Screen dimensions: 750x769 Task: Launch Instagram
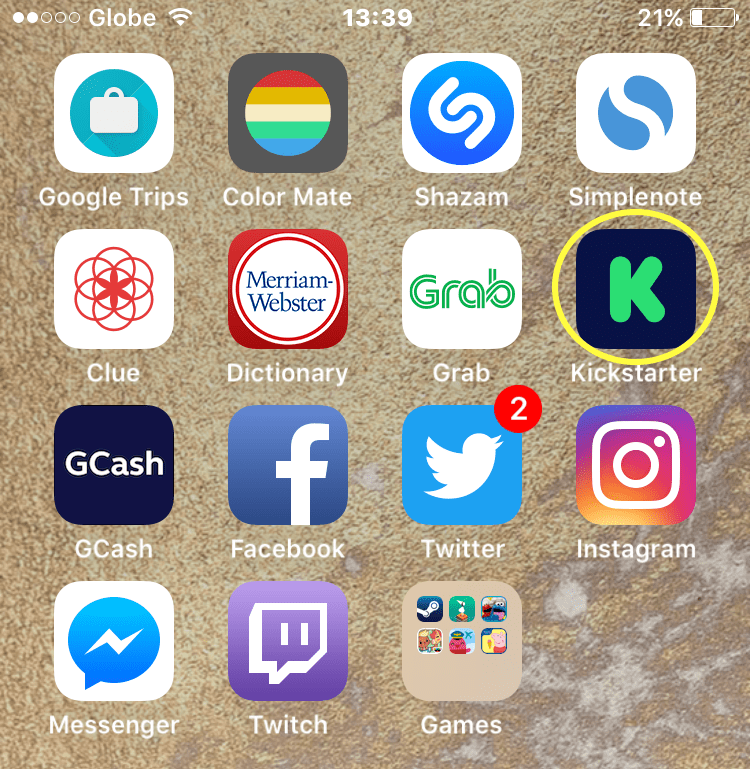[x=636, y=465]
